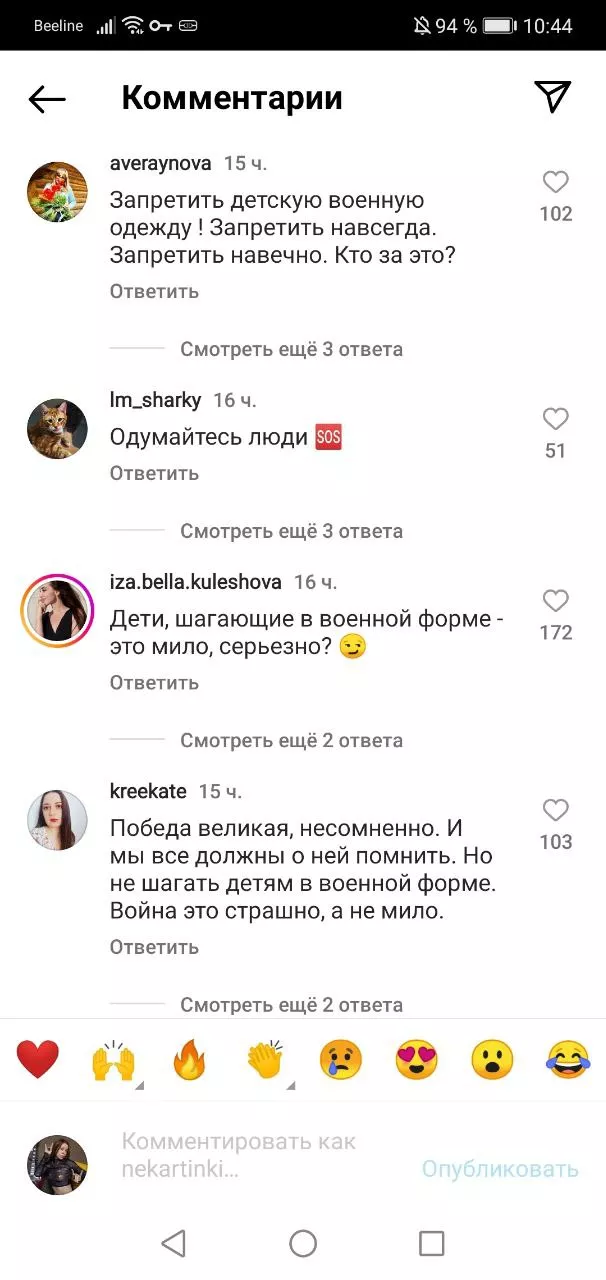Reply to iza.bella.kuleshova's comment
Screen dimensions: 606x1280
coord(154,683)
